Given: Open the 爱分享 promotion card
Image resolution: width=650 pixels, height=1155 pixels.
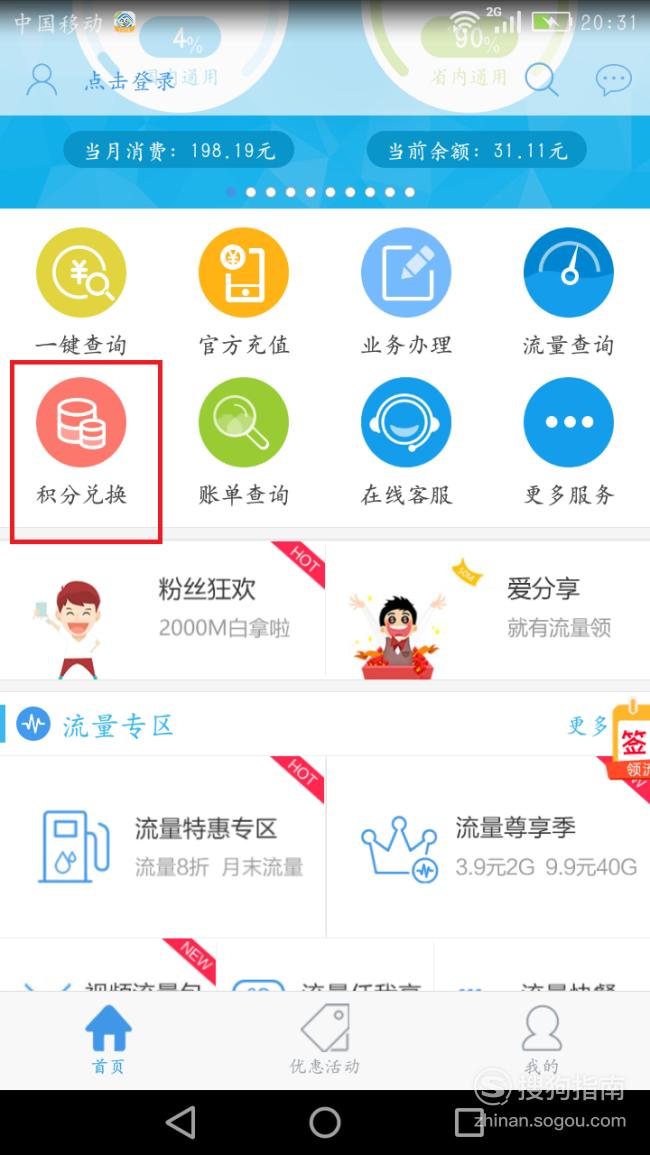Looking at the screenshot, I should 488,611.
